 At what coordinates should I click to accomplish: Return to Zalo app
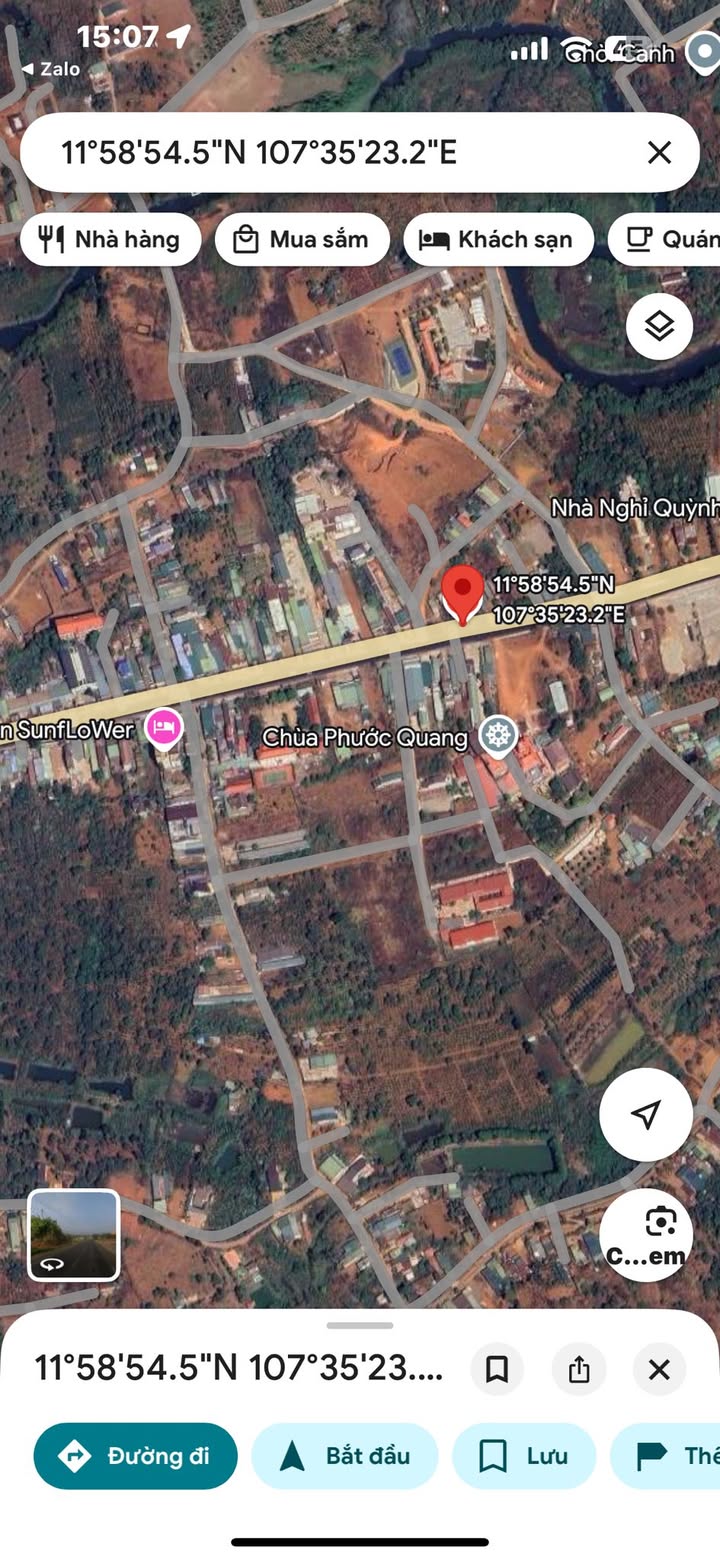pyautogui.click(x=50, y=69)
